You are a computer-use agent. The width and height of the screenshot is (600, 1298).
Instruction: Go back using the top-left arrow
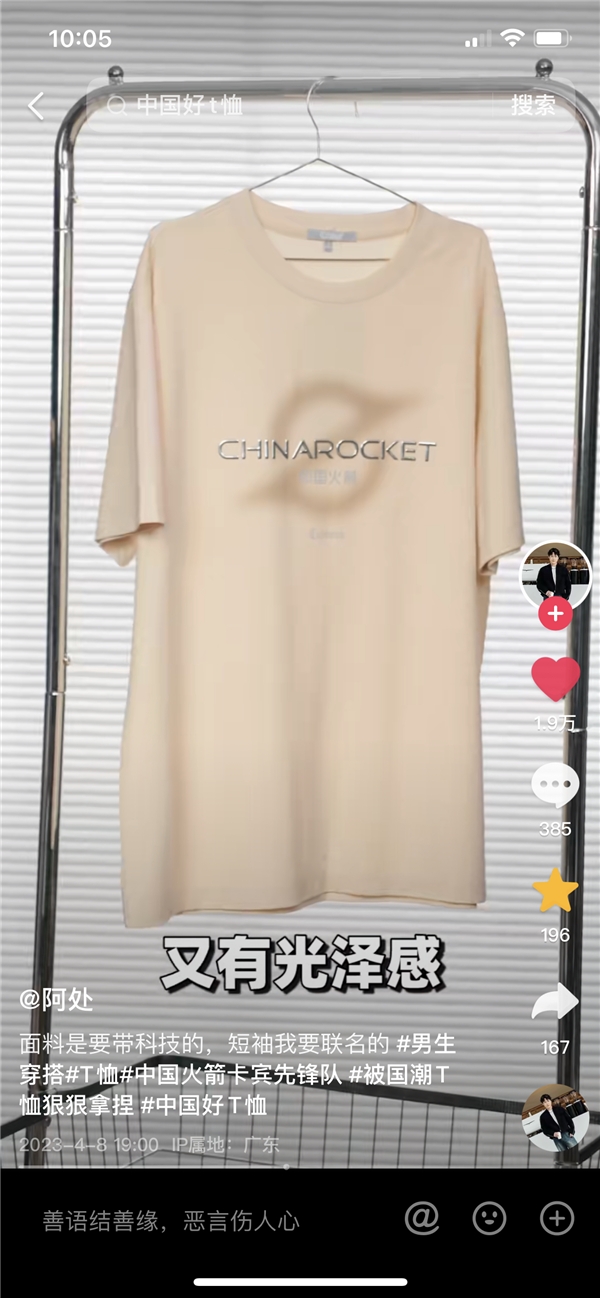tap(37, 106)
